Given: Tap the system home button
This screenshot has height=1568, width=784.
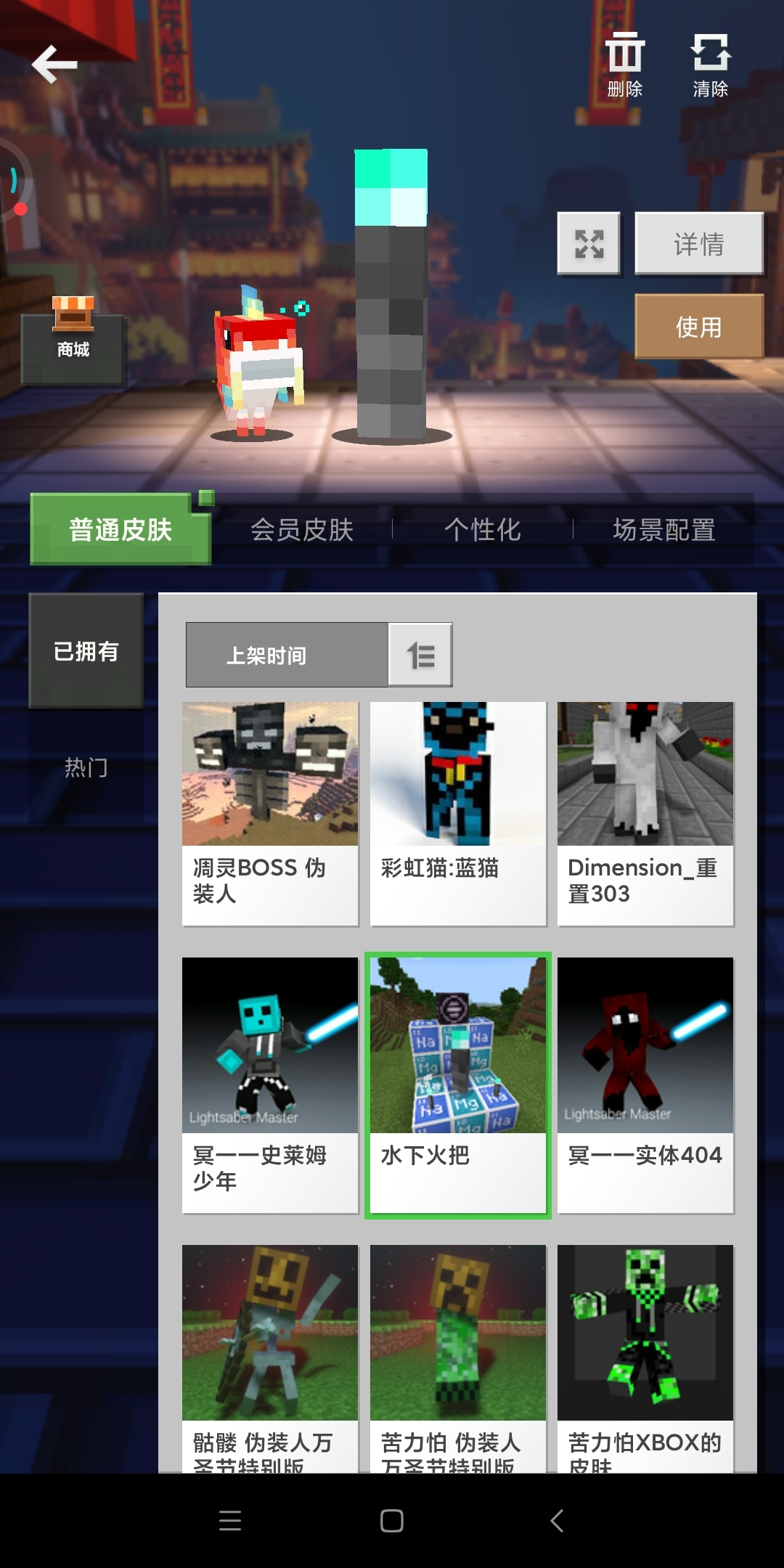Looking at the screenshot, I should 392,1520.
